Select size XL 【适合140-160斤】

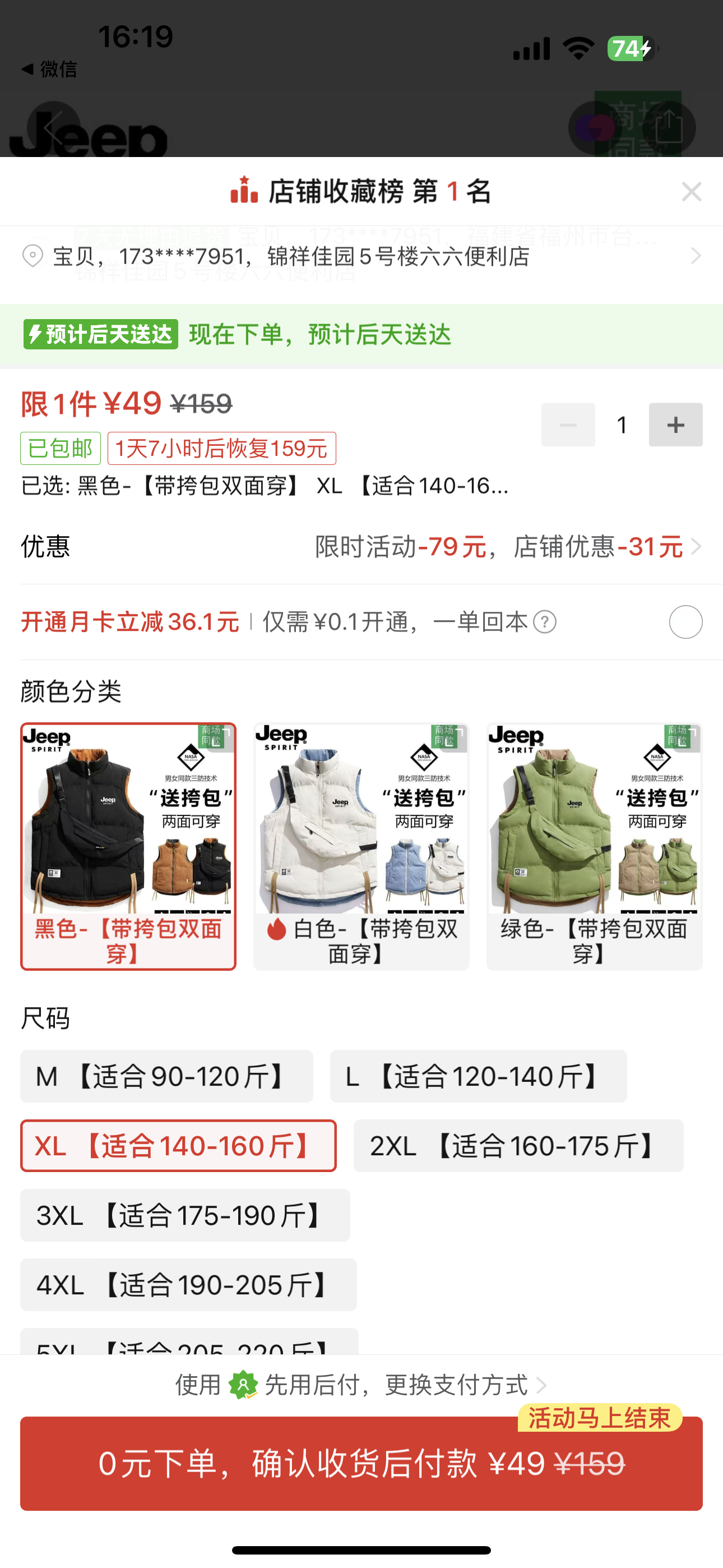point(178,1146)
